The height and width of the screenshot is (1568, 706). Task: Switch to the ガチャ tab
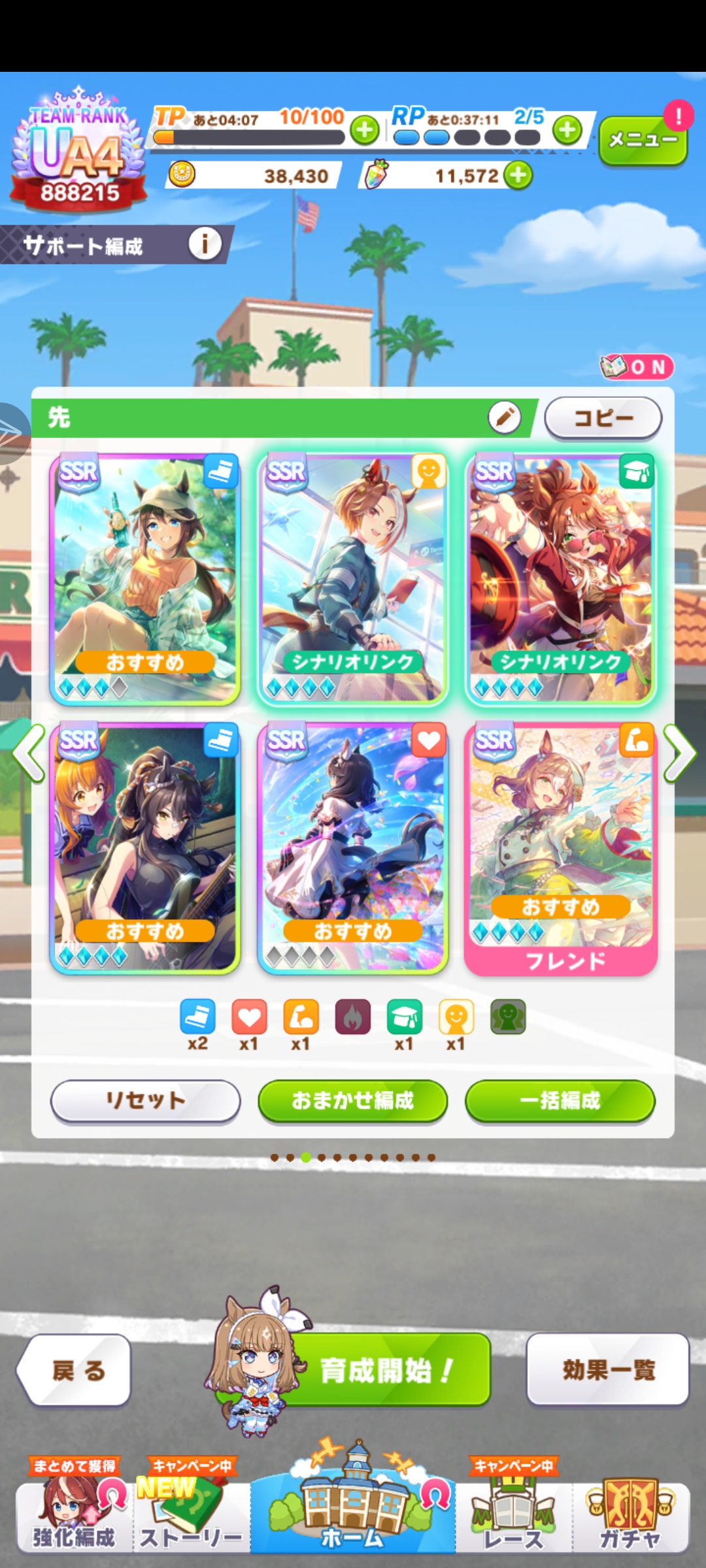point(630,1516)
